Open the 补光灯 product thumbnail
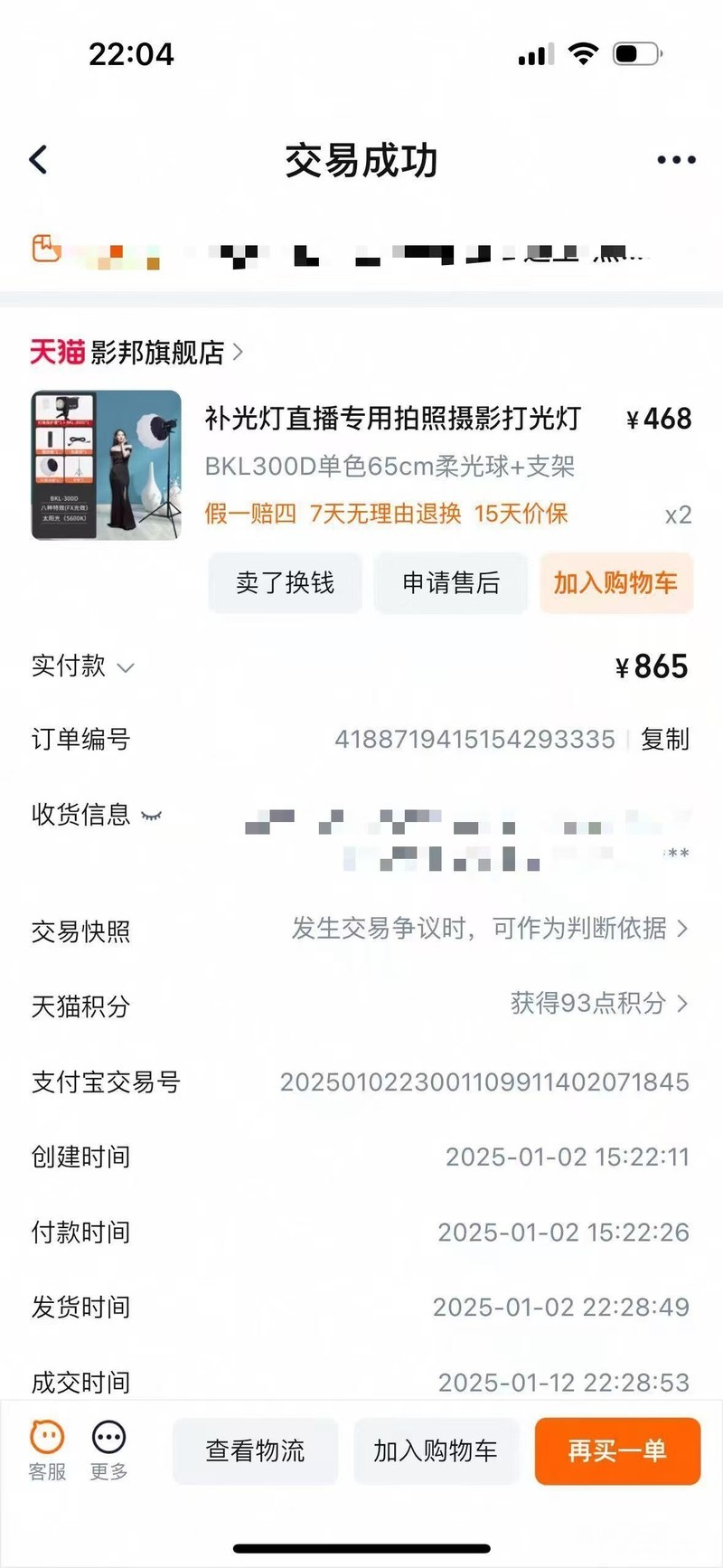 tap(107, 465)
